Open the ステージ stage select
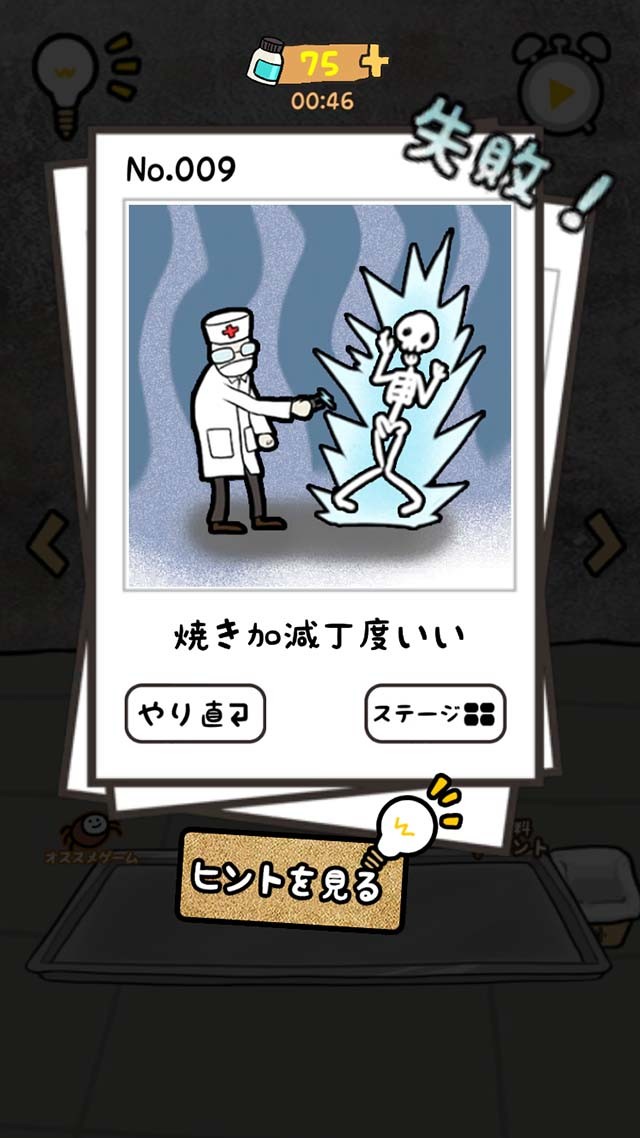 (435, 714)
